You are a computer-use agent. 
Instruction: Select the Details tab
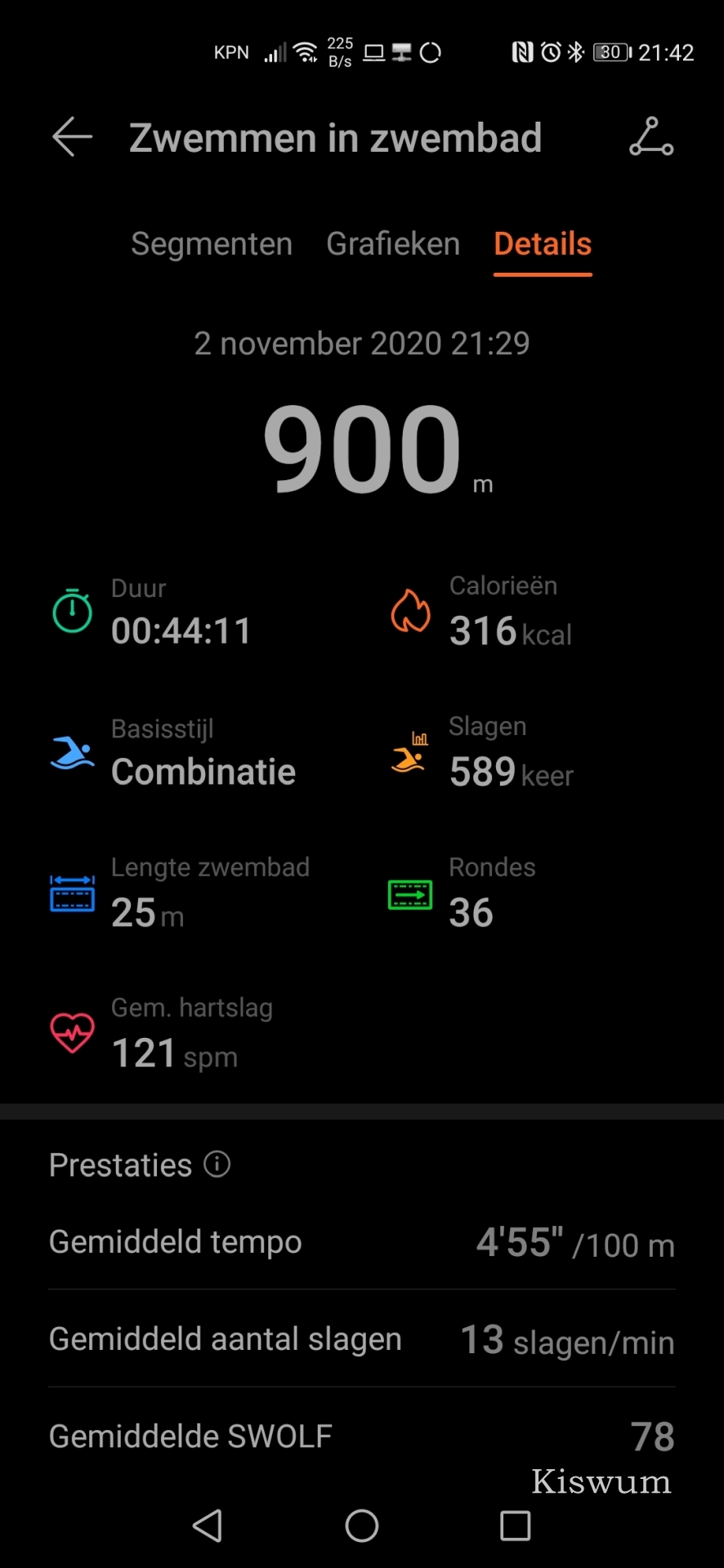point(543,244)
